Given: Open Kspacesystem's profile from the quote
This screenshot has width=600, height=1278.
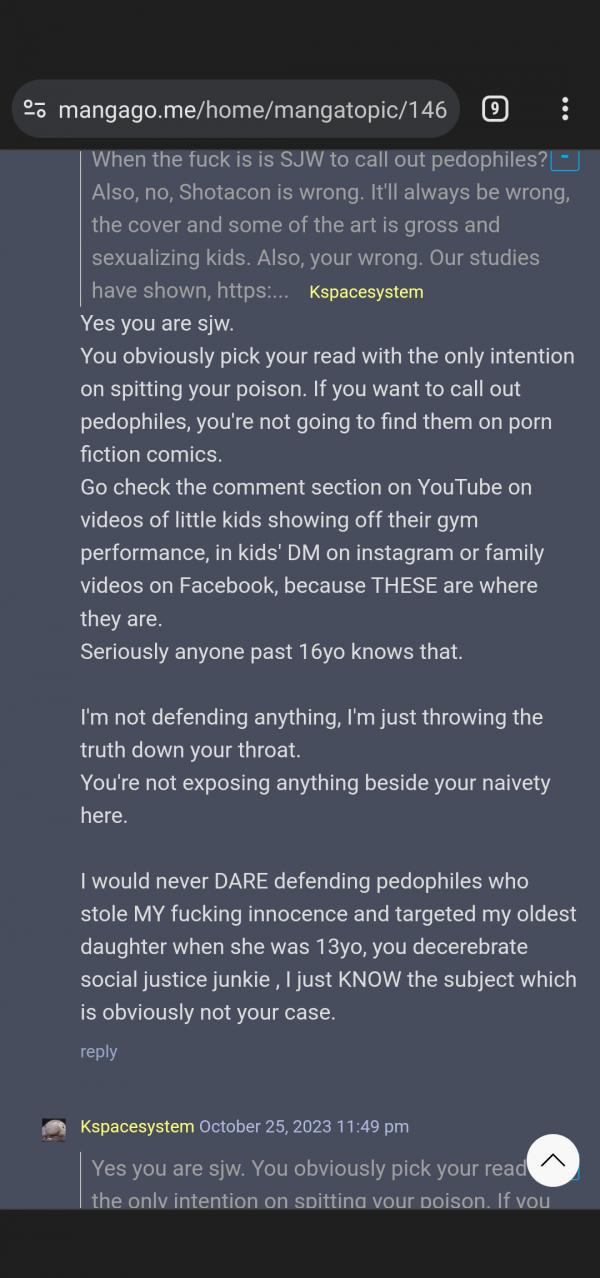Looking at the screenshot, I should tap(366, 292).
